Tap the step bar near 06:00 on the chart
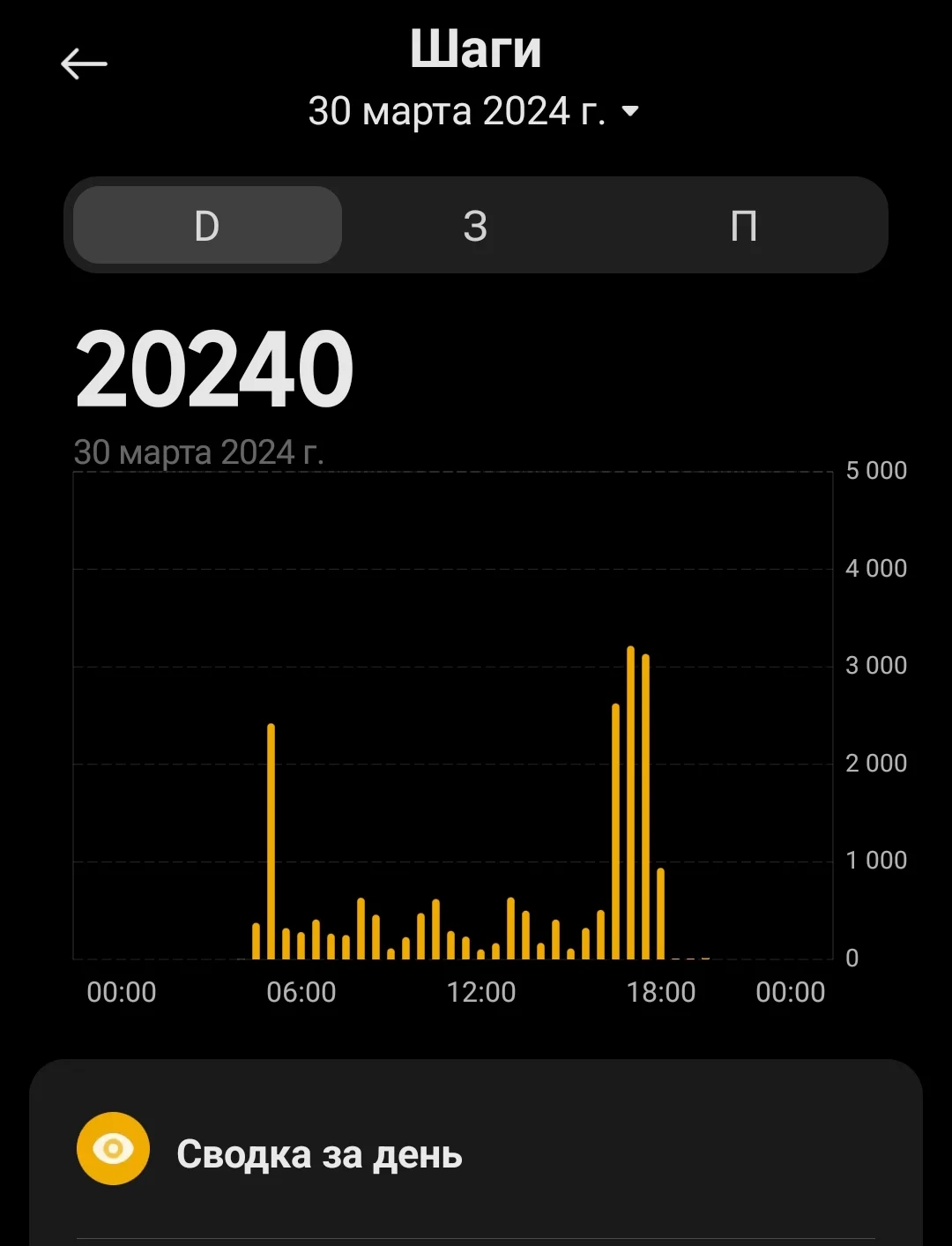The height and width of the screenshot is (1246, 952). pyautogui.click(x=271, y=838)
